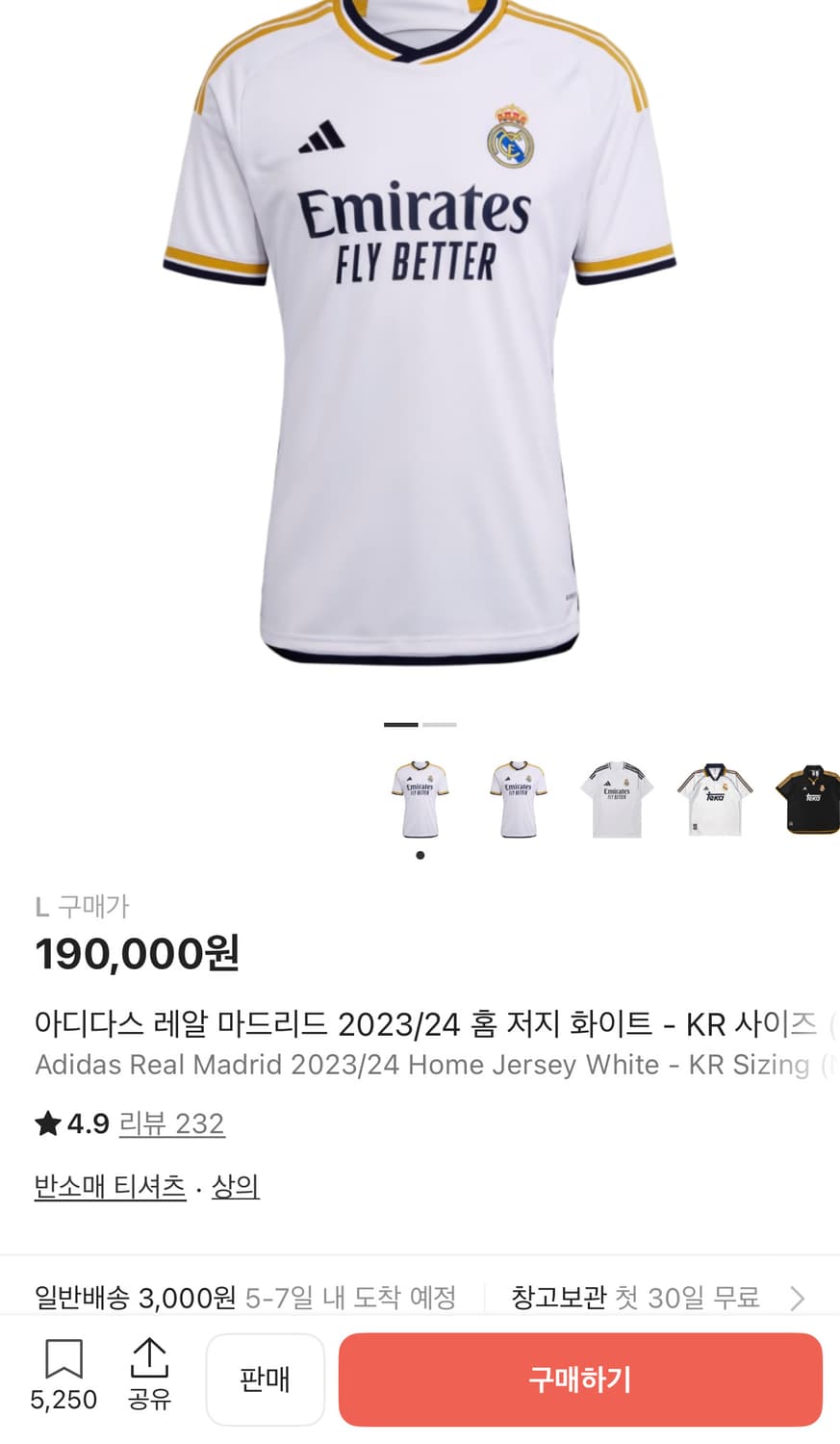This screenshot has width=840, height=1444.
Task: Bookmark this jersey with the save icon
Action: (64, 1359)
